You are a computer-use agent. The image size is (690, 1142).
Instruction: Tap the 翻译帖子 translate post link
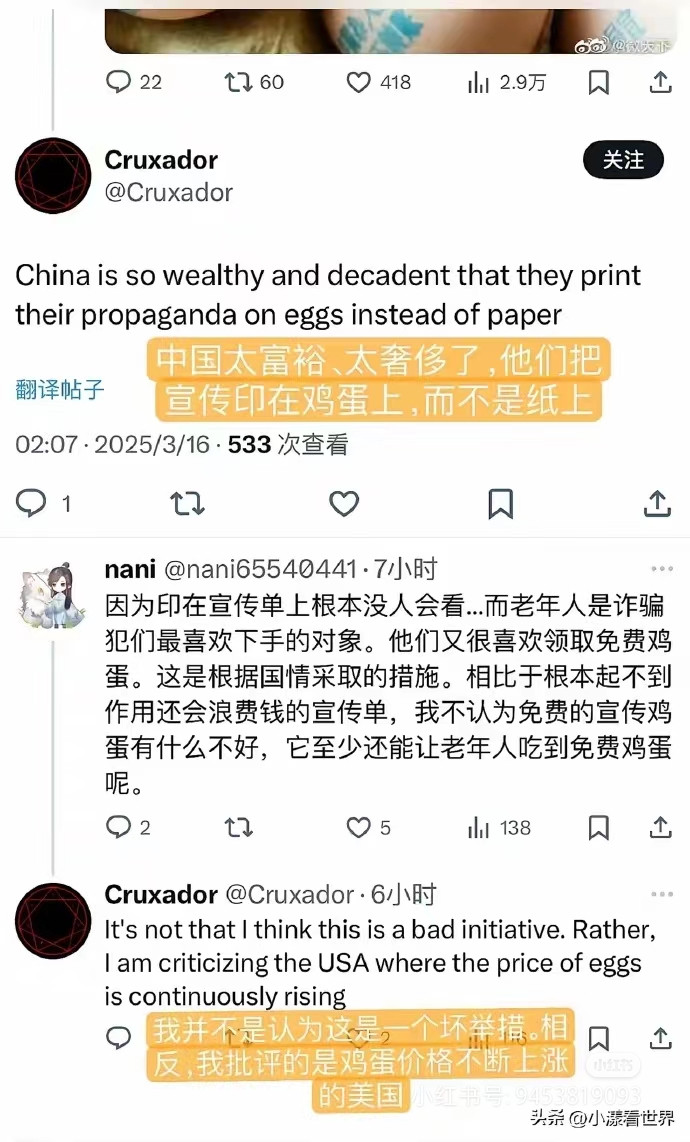(59, 389)
